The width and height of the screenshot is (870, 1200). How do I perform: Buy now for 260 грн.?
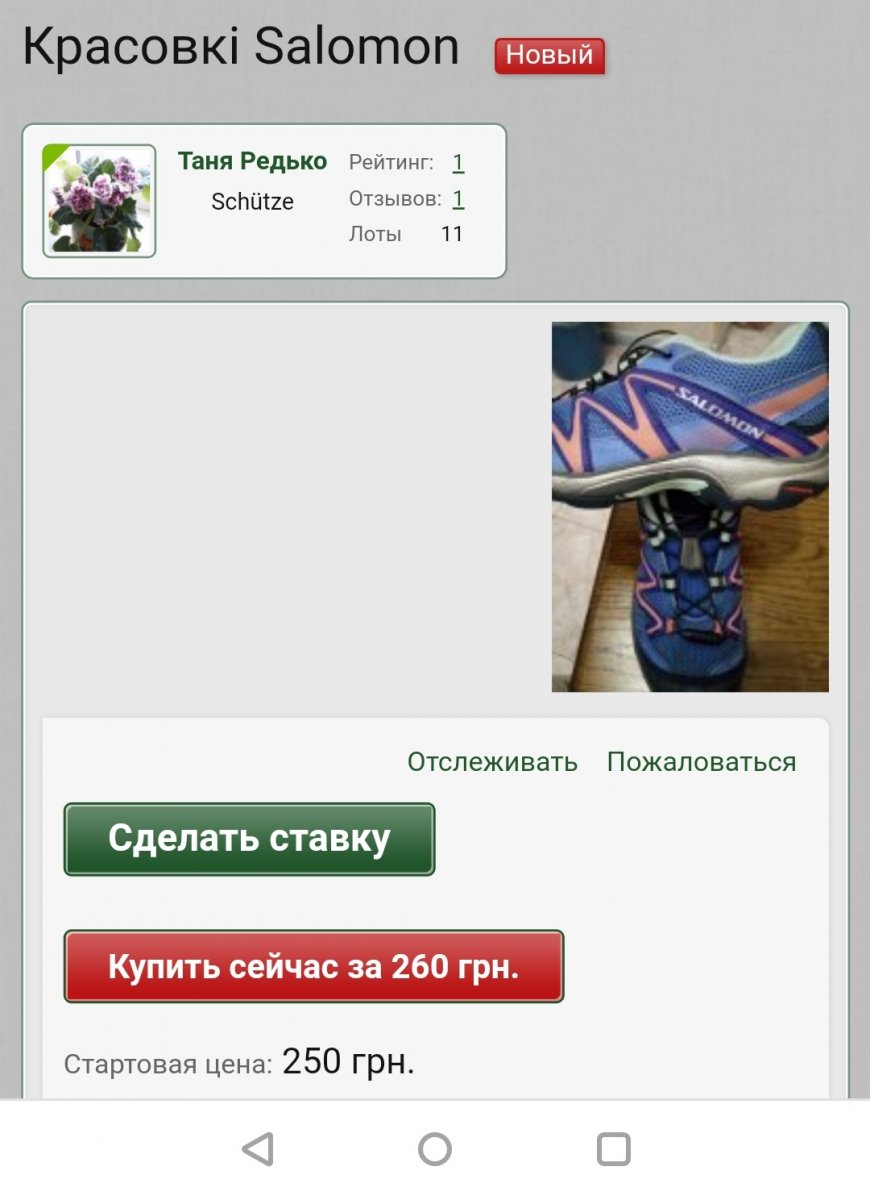click(x=314, y=966)
